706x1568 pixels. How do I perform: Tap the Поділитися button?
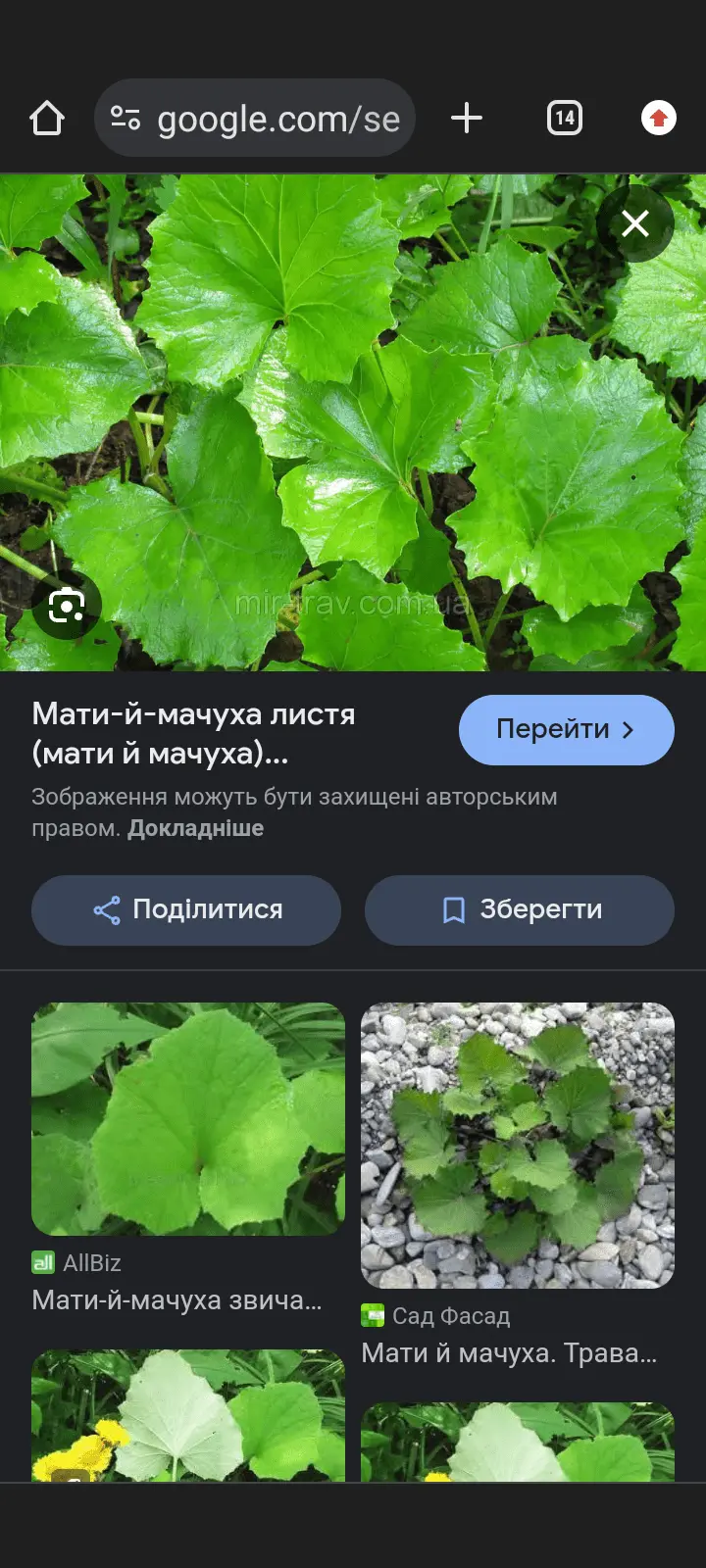(x=185, y=909)
